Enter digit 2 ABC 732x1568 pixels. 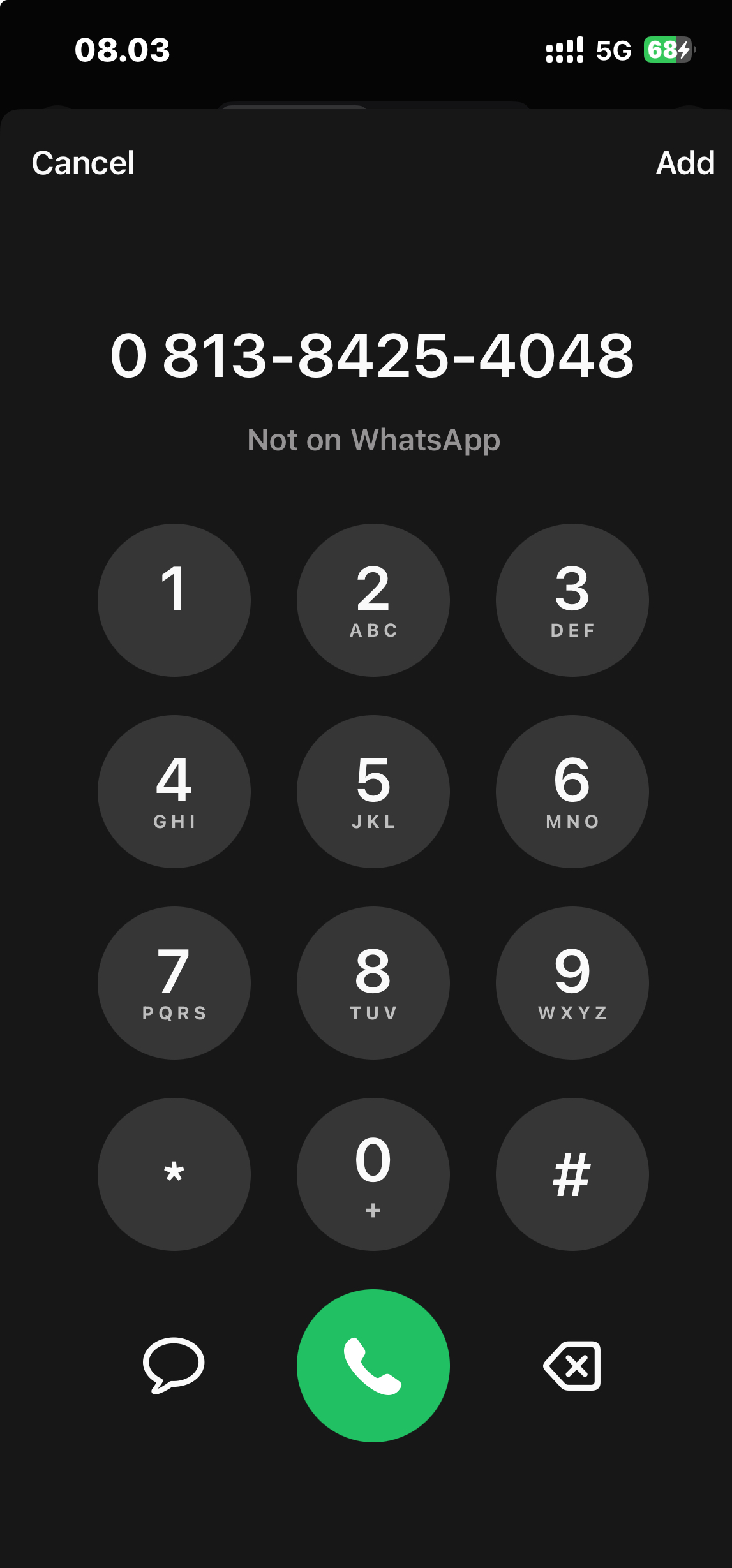click(373, 600)
